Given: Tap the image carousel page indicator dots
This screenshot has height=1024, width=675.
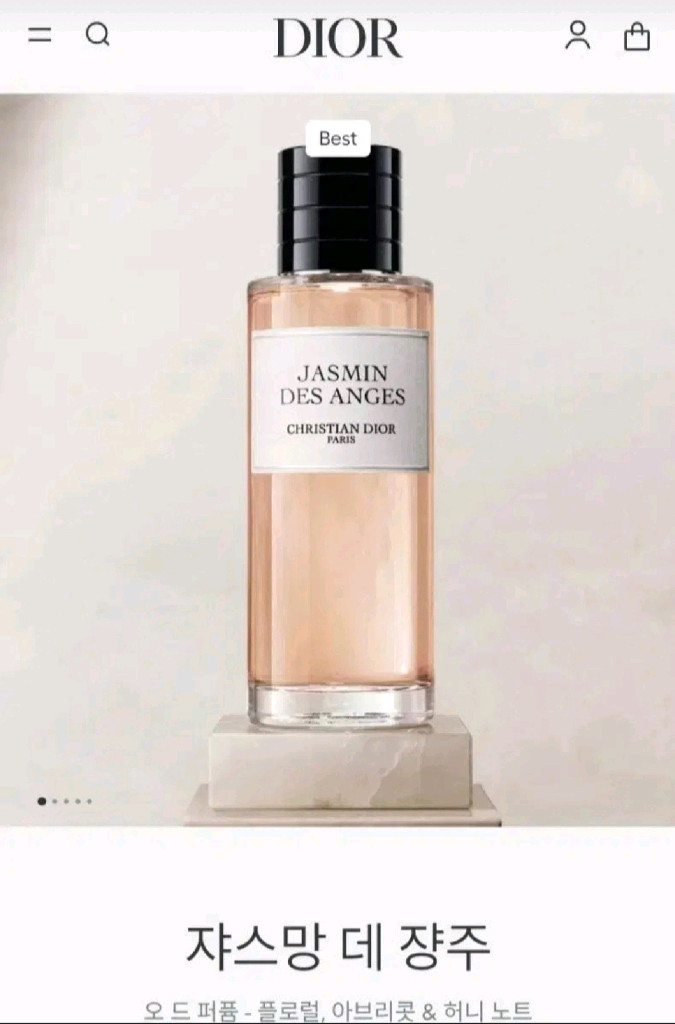Looking at the screenshot, I should click(65, 801).
